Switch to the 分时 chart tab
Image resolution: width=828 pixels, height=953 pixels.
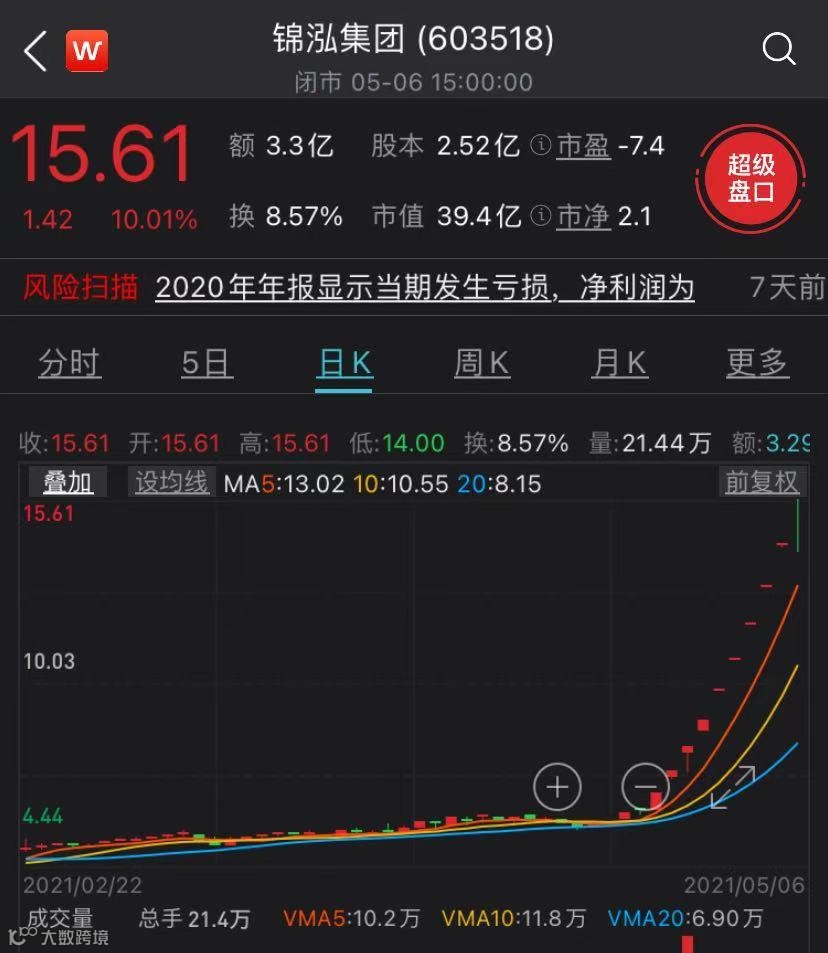click(70, 363)
